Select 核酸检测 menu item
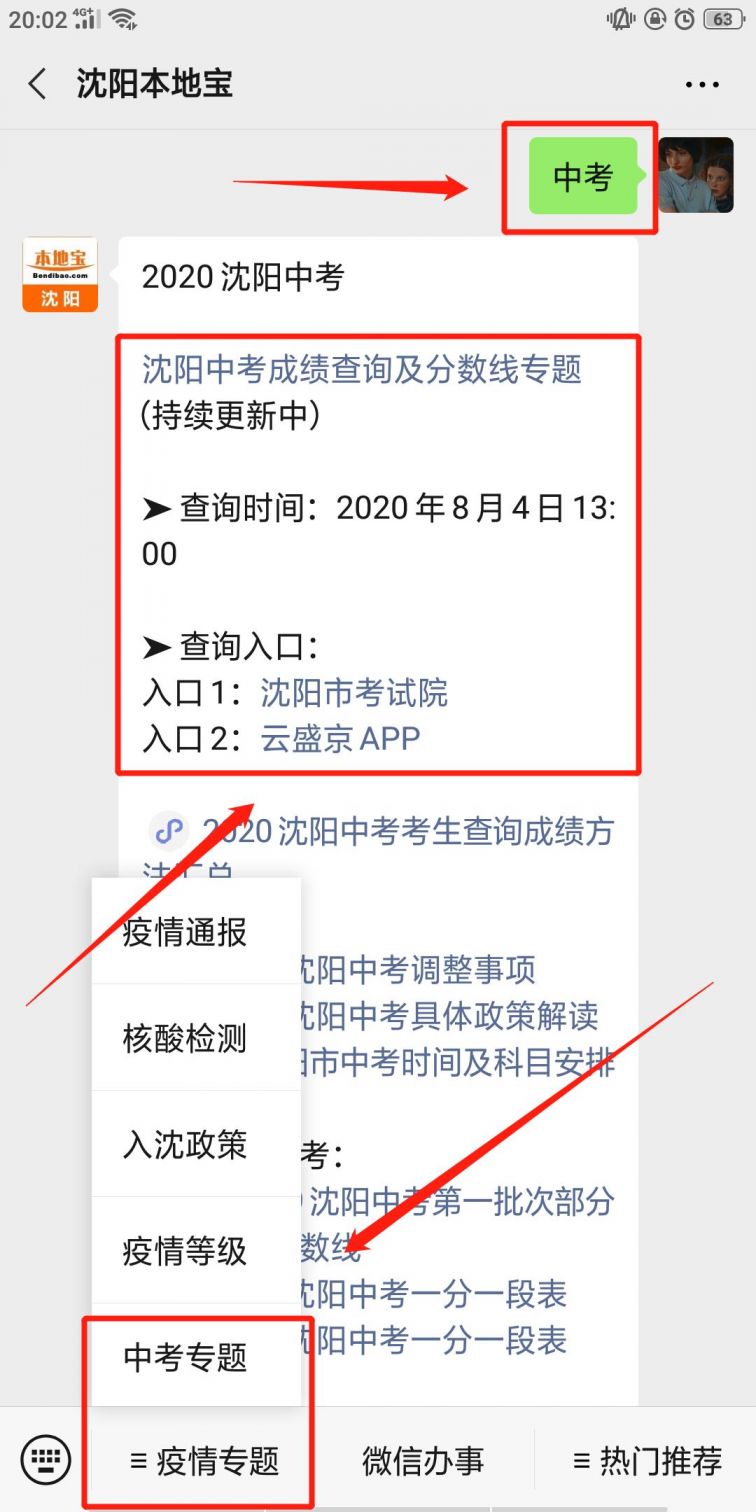The image size is (756, 1512). click(x=185, y=1039)
